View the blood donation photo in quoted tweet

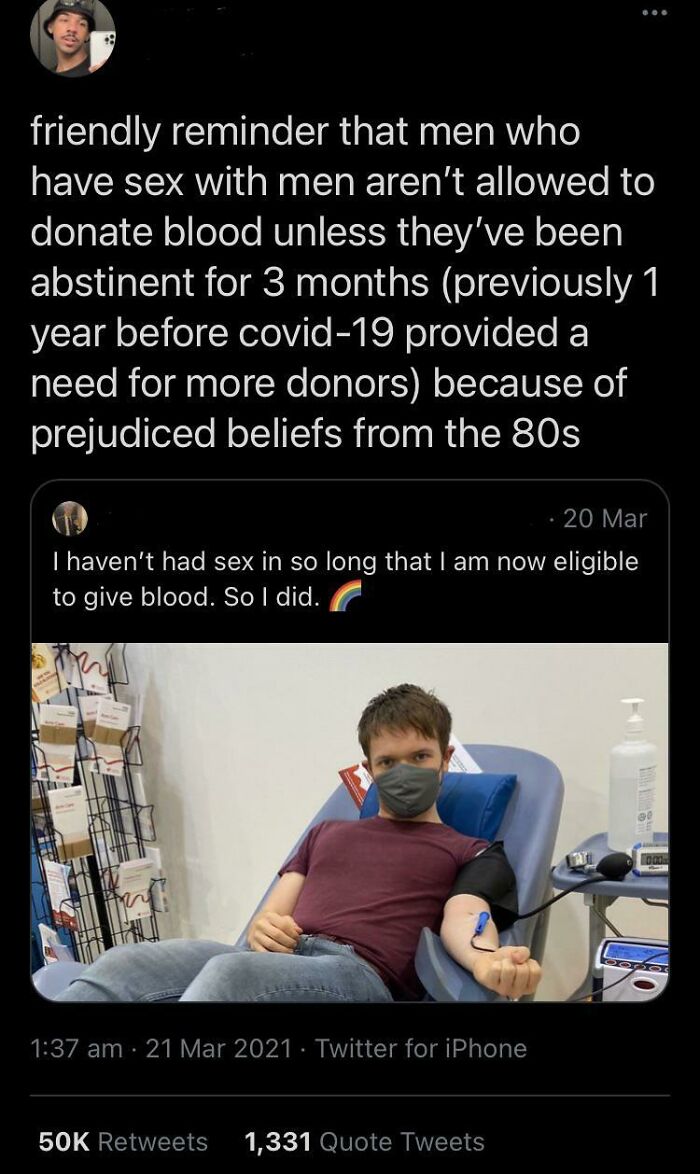(x=350, y=822)
